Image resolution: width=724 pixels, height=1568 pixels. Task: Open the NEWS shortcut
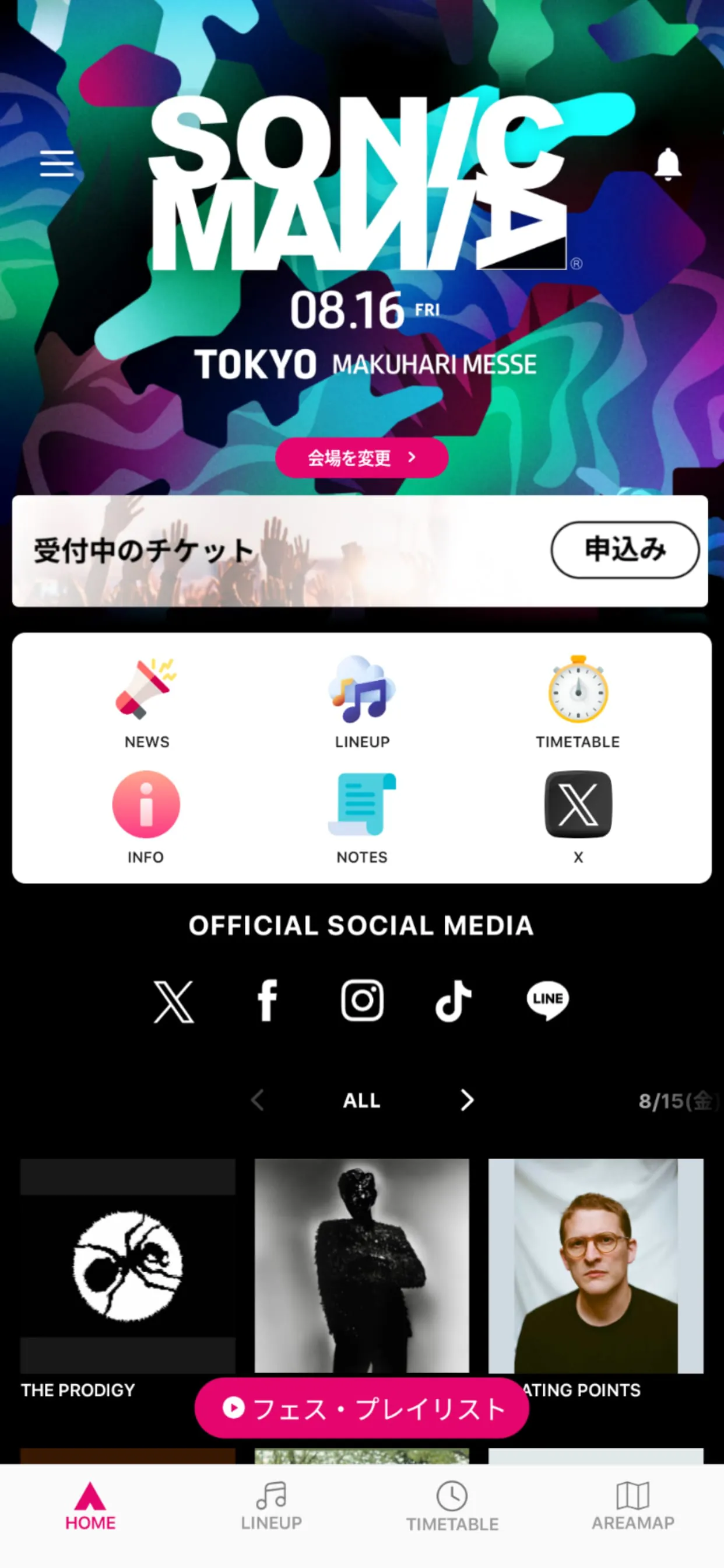click(x=146, y=702)
